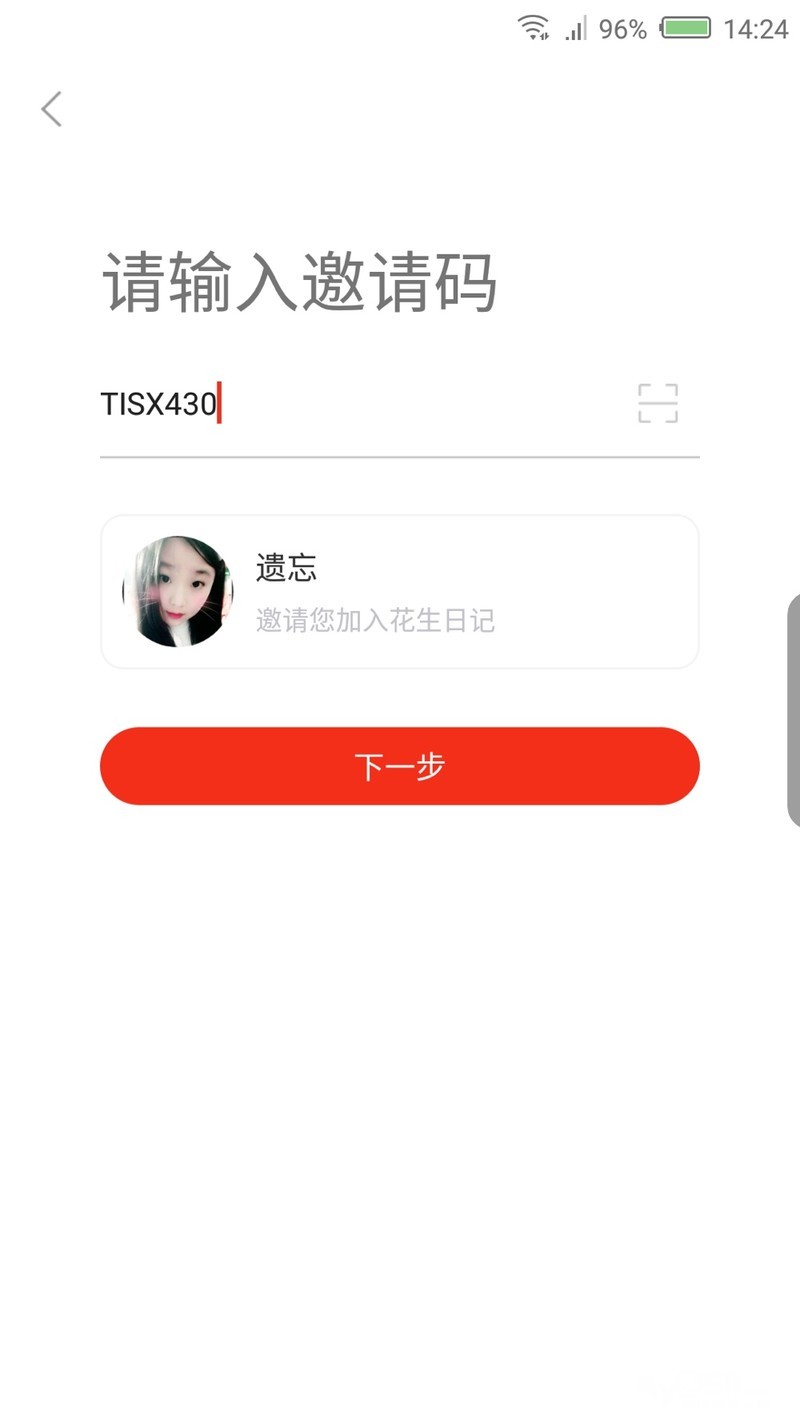
Task: Tap the cellular signal icon
Action: coord(573,28)
